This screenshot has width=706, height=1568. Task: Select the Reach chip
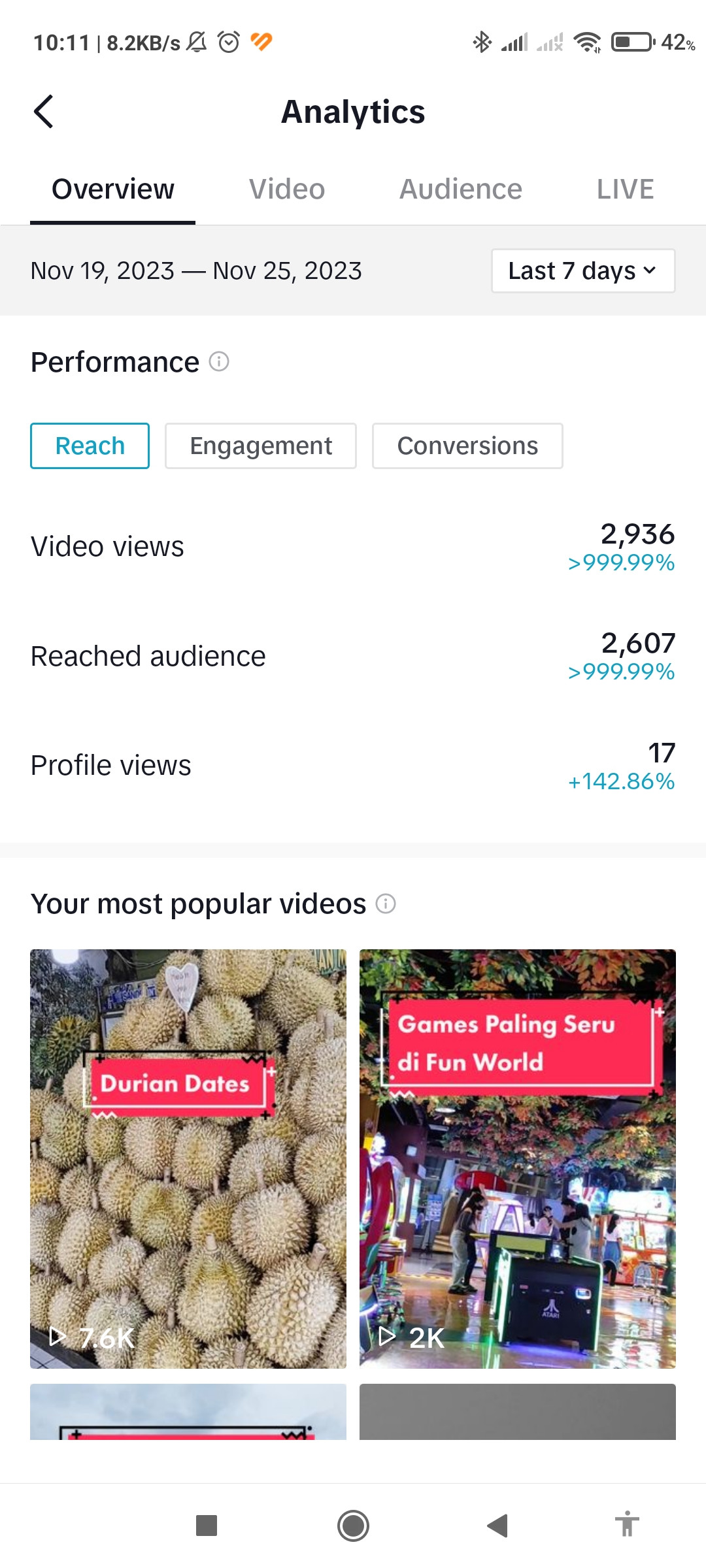pyautogui.click(x=90, y=446)
